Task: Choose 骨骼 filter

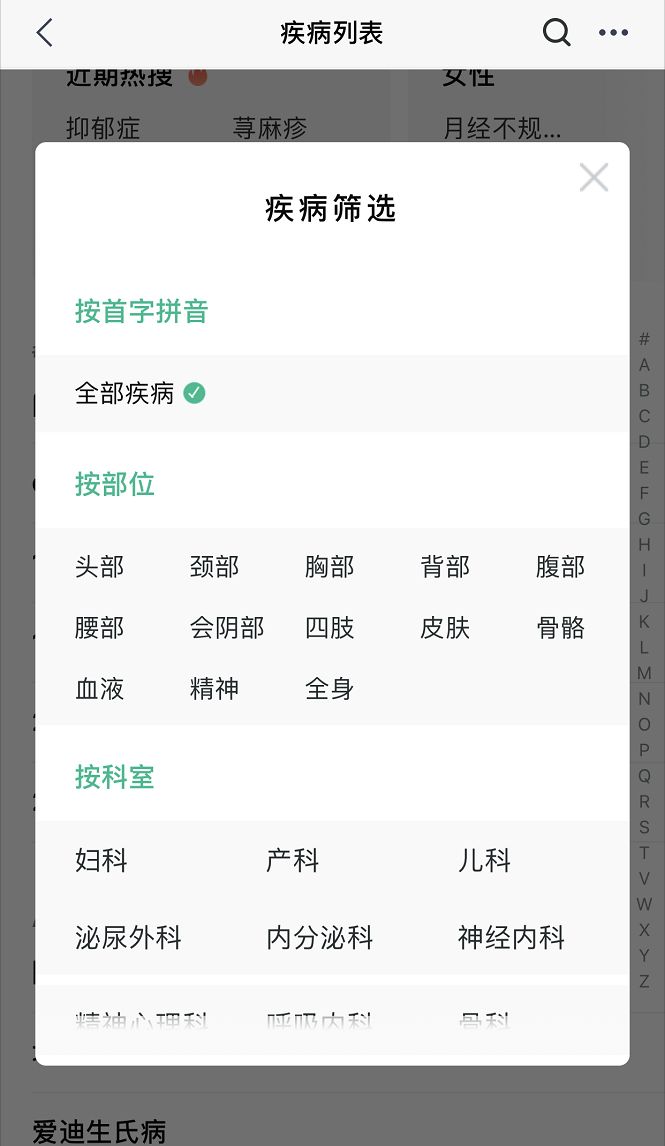Action: point(560,628)
